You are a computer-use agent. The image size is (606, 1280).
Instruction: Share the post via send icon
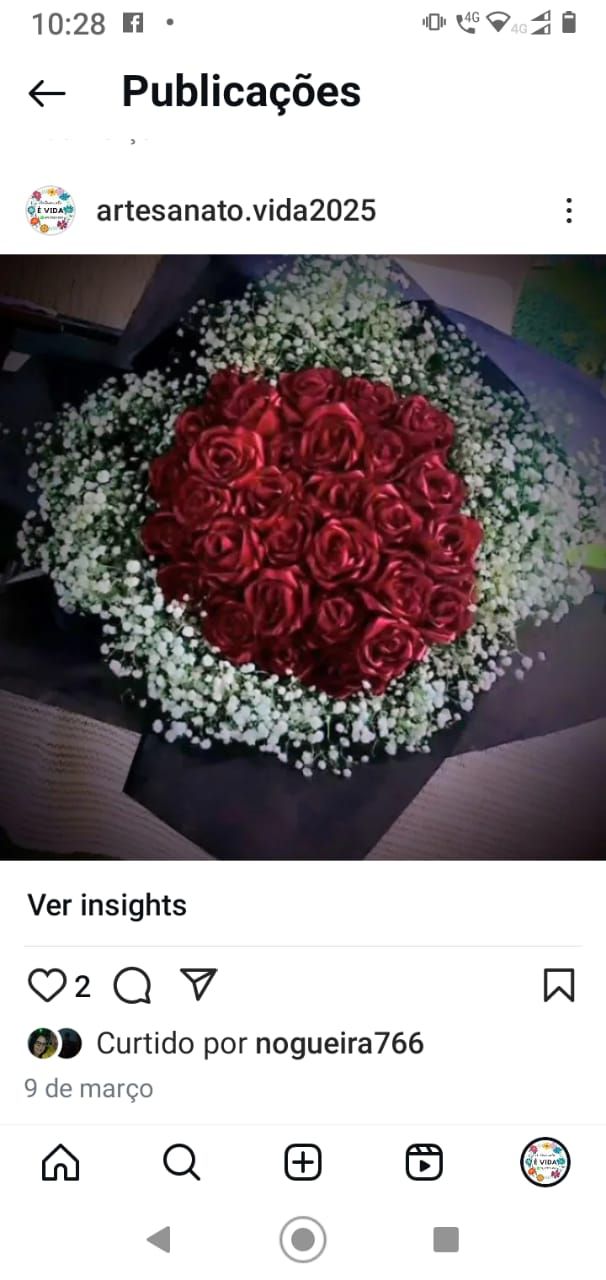coord(199,985)
